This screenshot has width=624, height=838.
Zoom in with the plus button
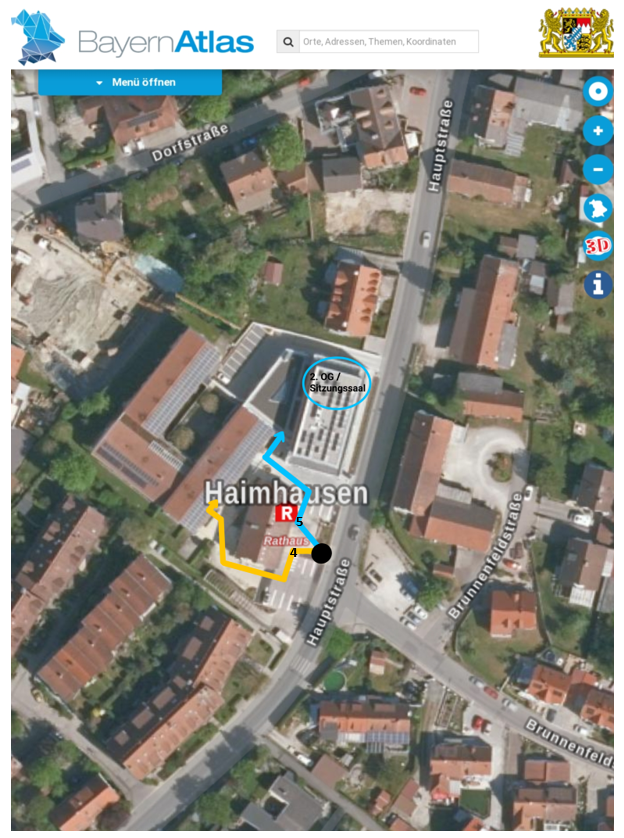click(x=598, y=130)
